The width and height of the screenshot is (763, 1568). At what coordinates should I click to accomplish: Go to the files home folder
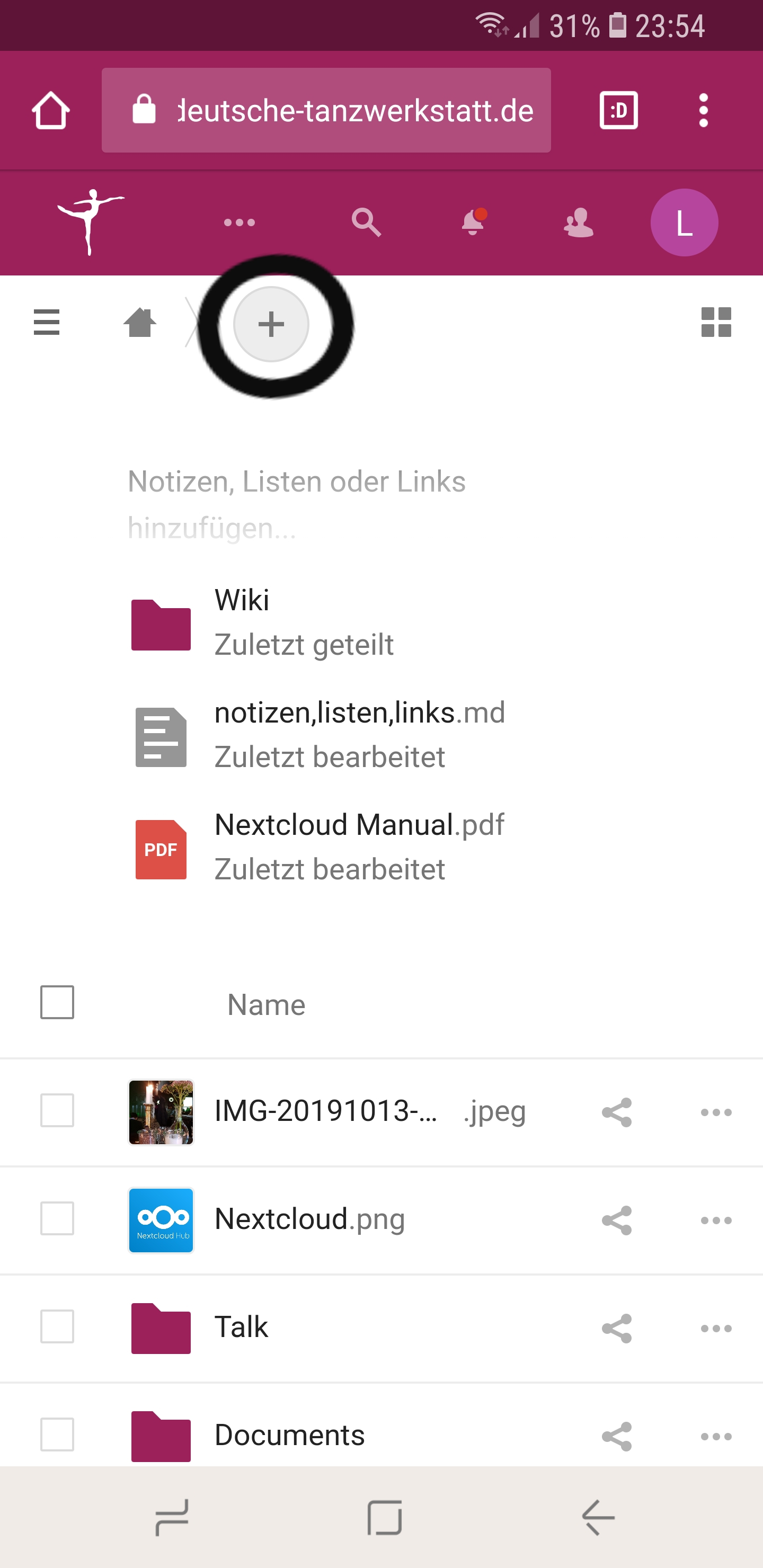pos(139,322)
